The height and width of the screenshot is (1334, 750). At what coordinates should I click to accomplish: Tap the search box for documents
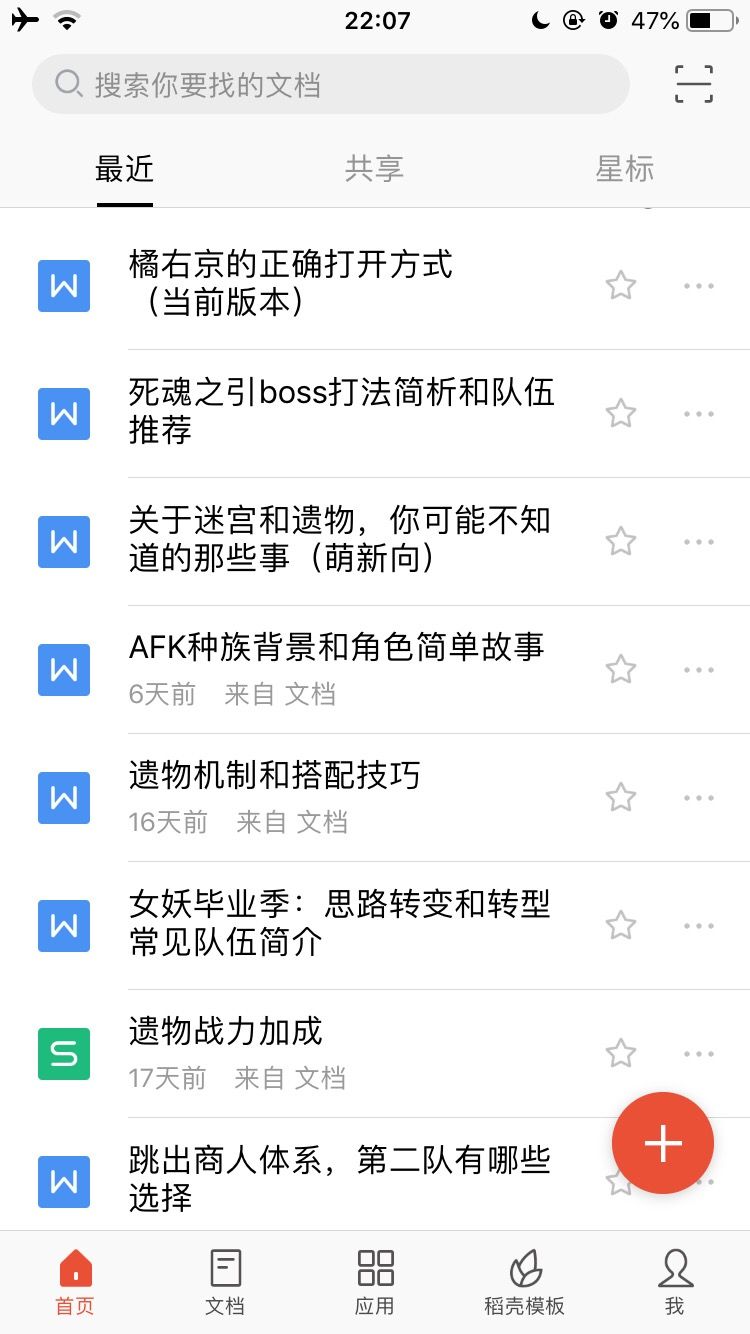point(330,84)
